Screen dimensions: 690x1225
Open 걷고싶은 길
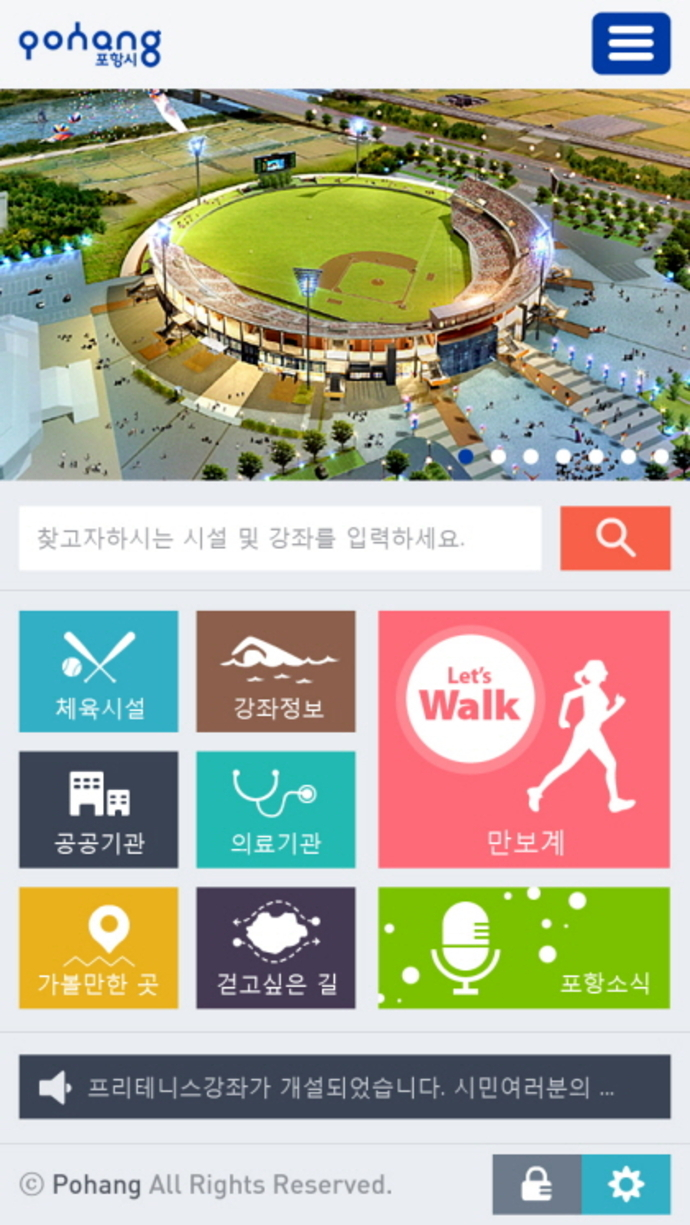point(276,947)
